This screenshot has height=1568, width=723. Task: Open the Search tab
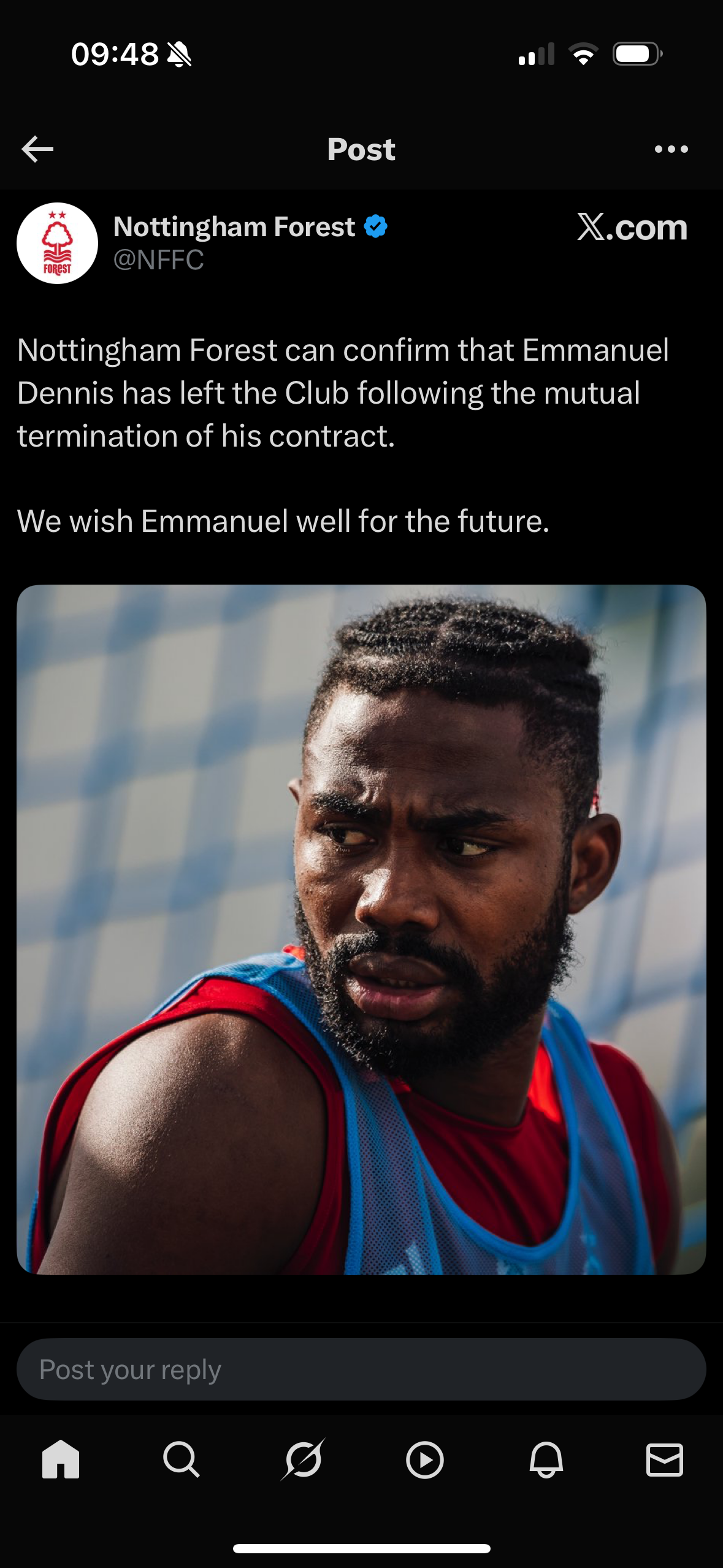pyautogui.click(x=181, y=1459)
